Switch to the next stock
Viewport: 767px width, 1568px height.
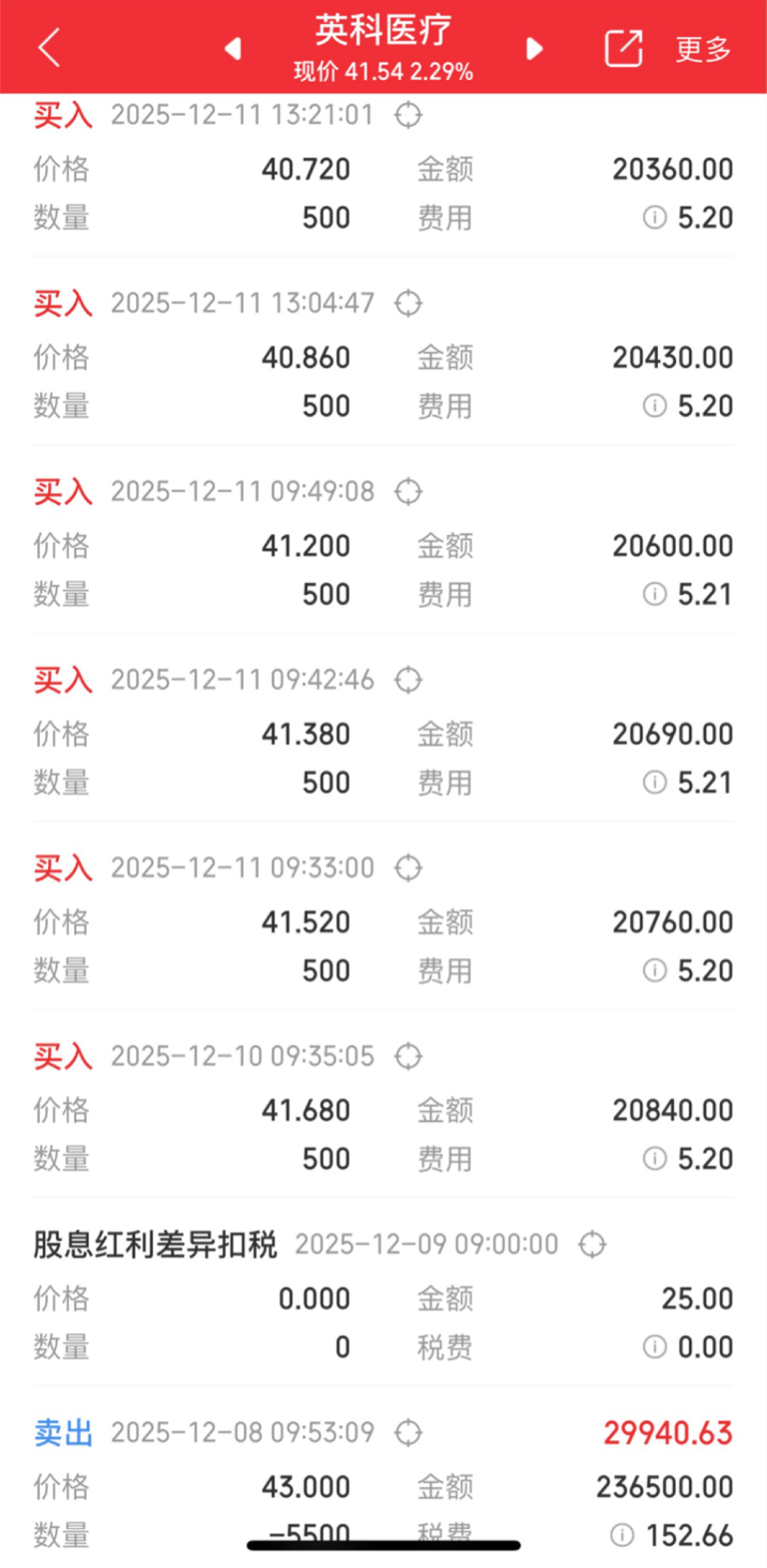pyautogui.click(x=534, y=48)
